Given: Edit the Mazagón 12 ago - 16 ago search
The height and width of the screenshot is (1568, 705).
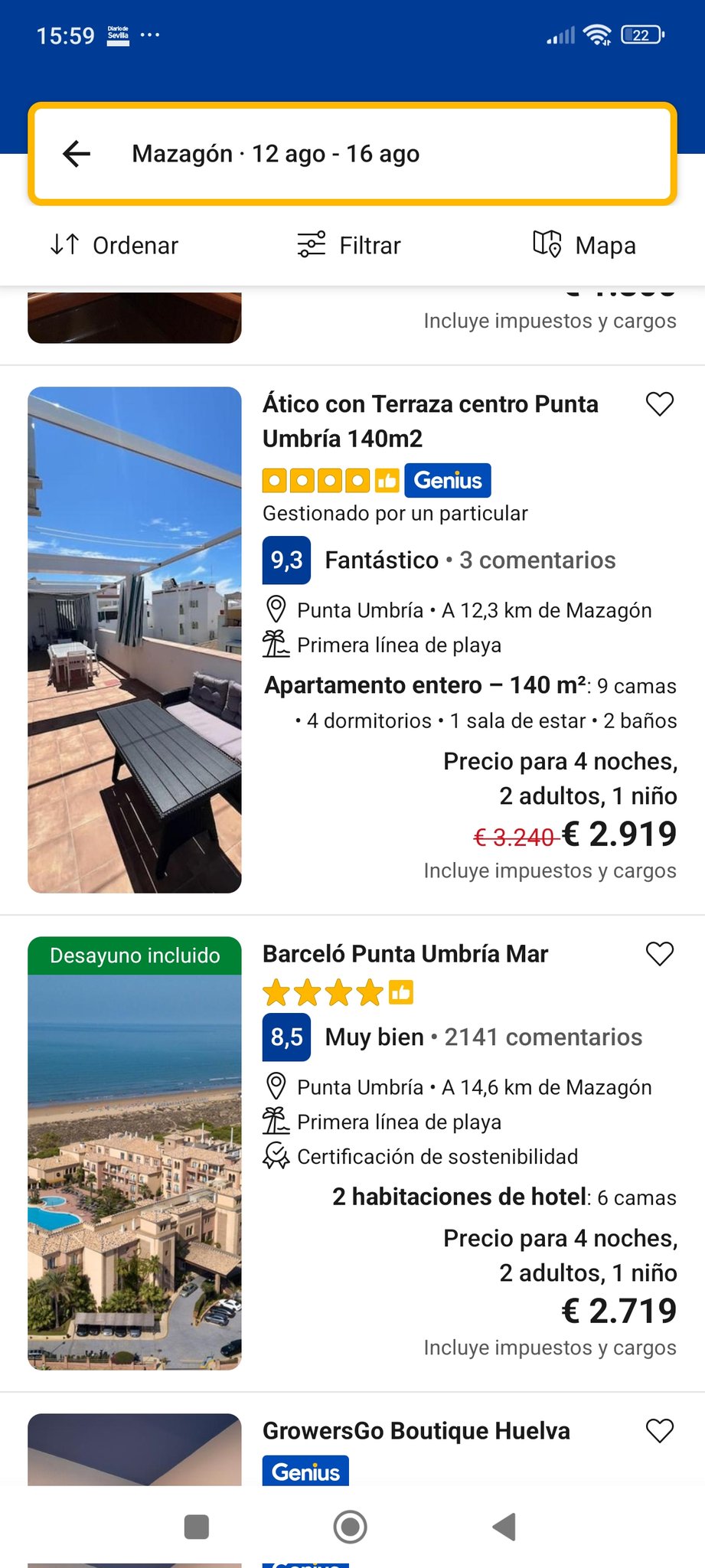Looking at the screenshot, I should 276,154.
